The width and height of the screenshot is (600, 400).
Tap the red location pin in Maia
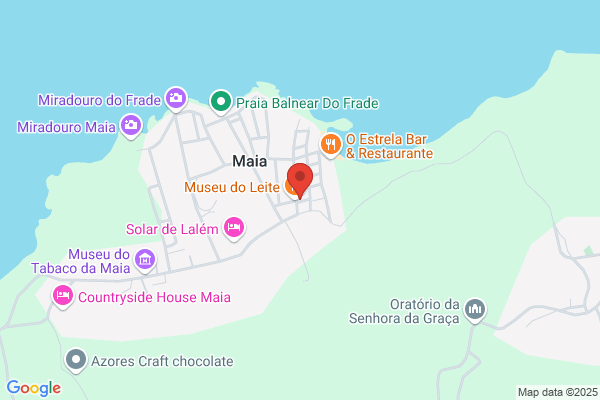click(300, 181)
